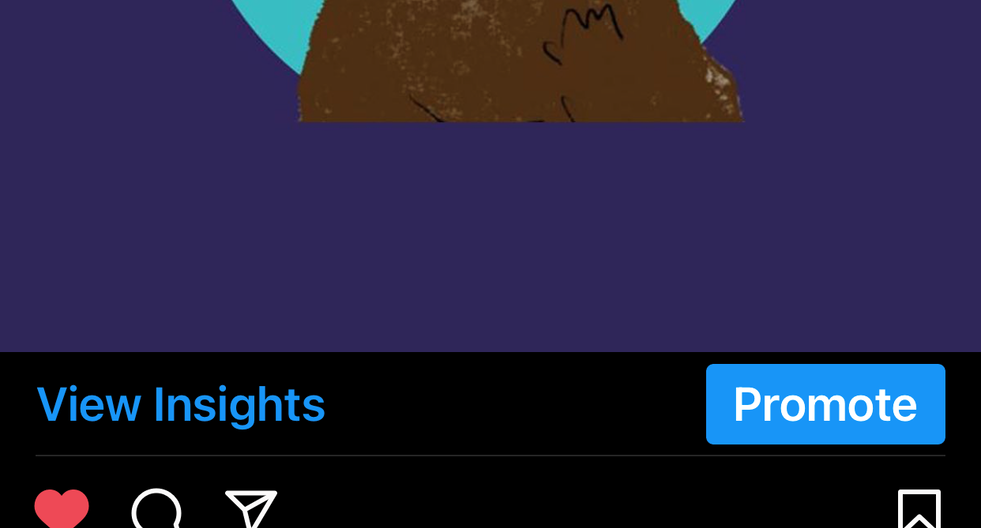Share the post with the paper plane icon
This screenshot has width=981, height=528.
pos(250,508)
